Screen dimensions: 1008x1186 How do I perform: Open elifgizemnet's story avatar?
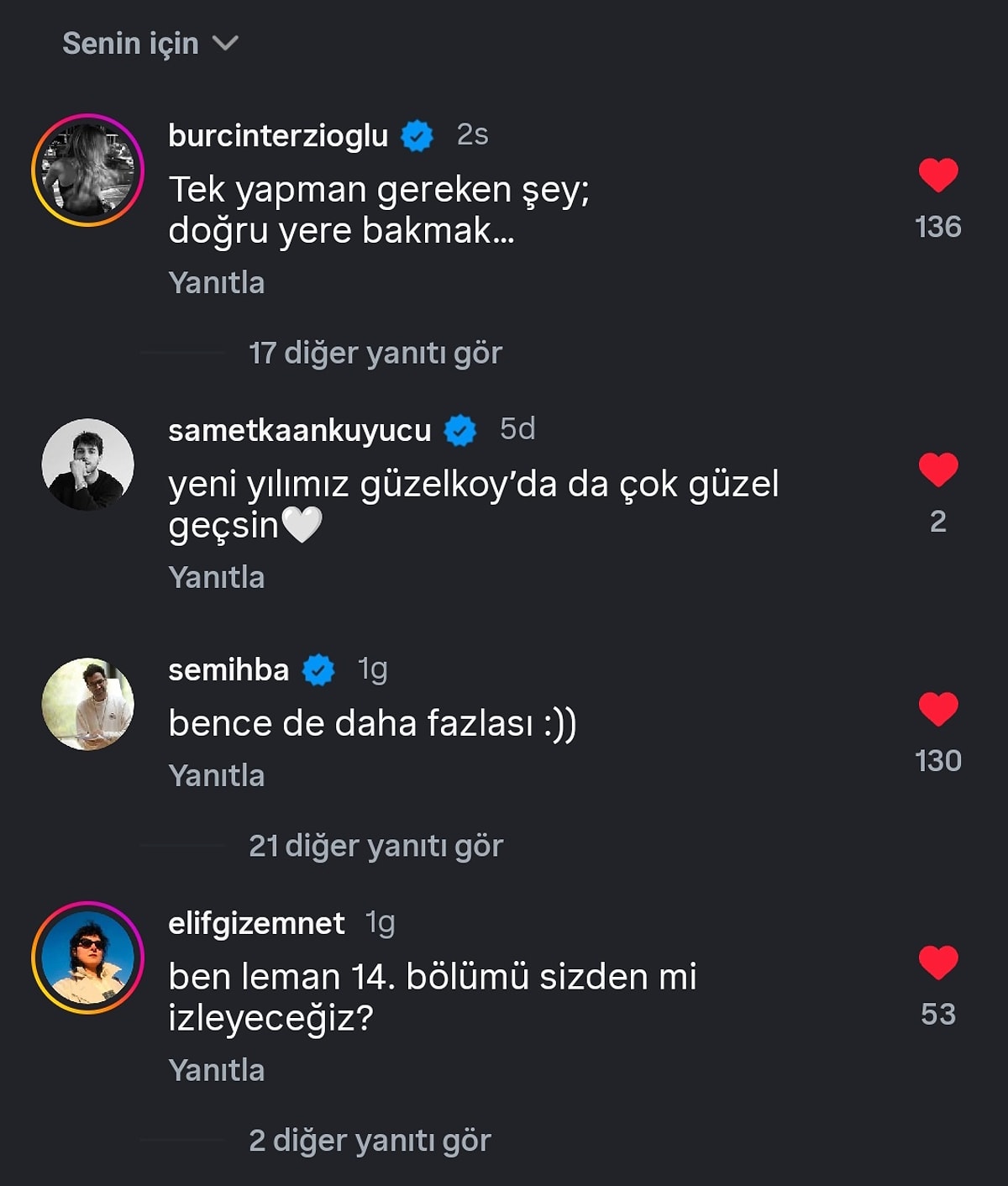click(88, 958)
